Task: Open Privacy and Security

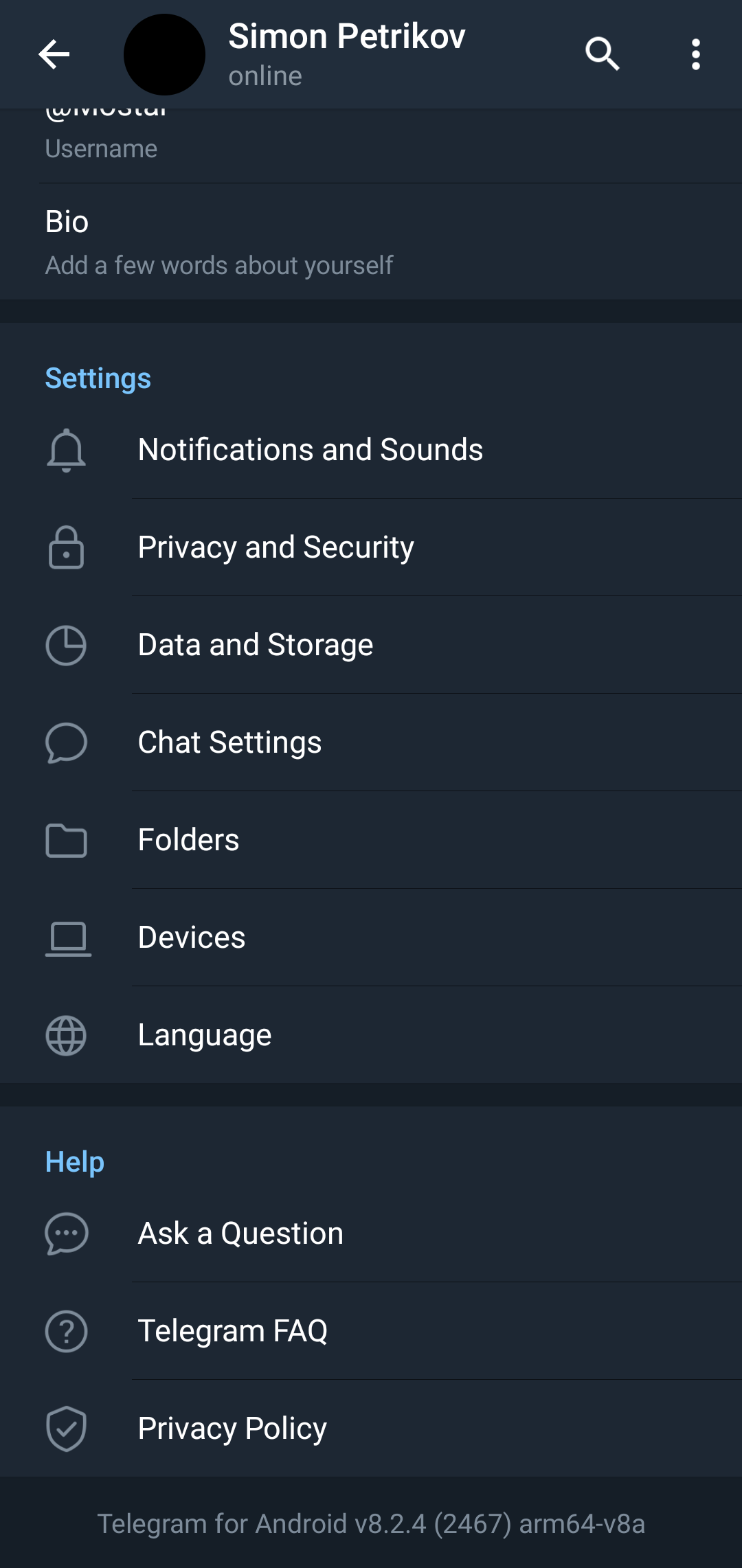Action: pyautogui.click(x=371, y=547)
